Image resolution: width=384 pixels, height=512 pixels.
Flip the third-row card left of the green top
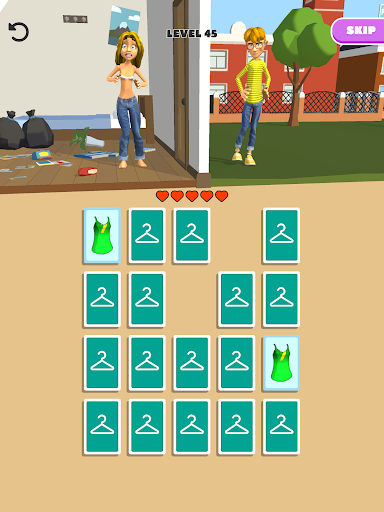point(236,363)
